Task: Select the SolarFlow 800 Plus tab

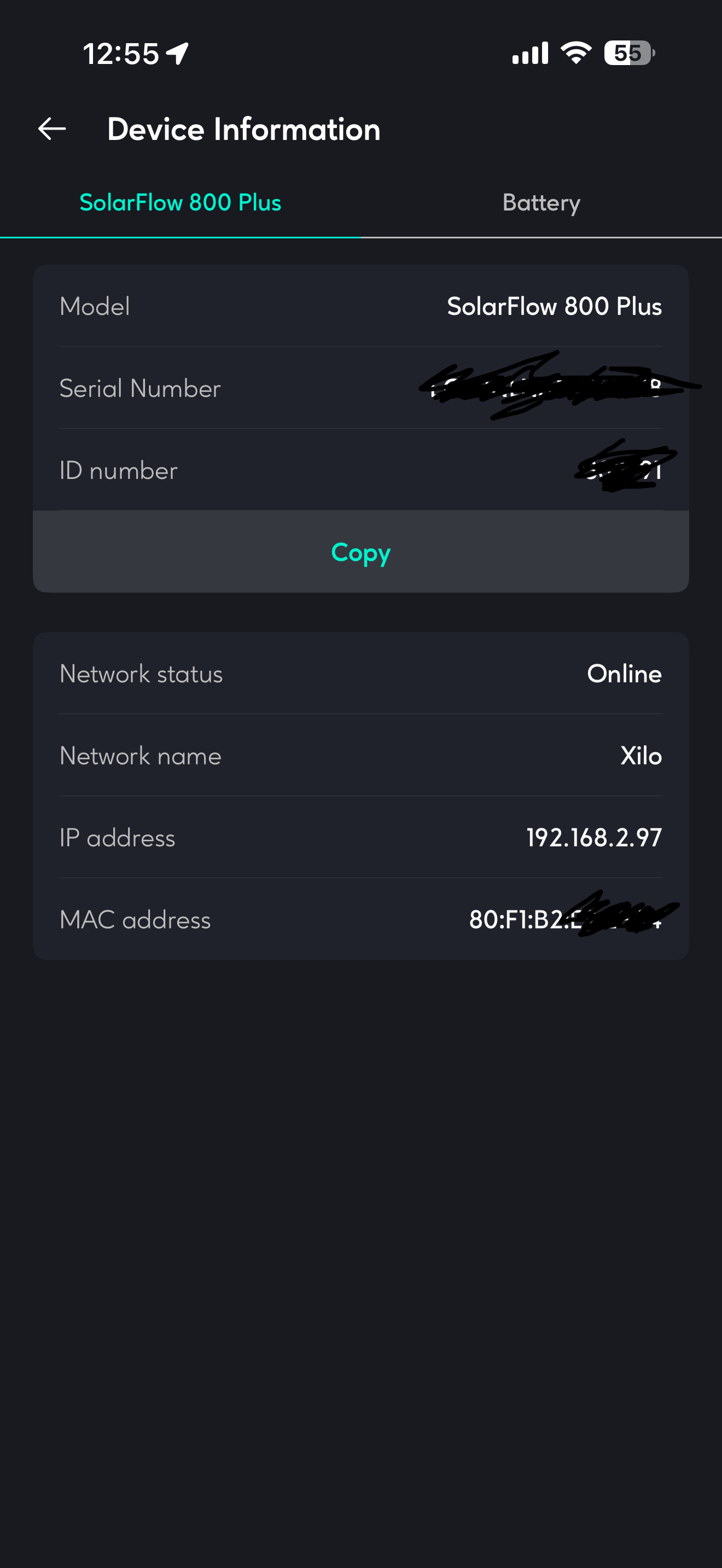Action: pyautogui.click(x=180, y=203)
